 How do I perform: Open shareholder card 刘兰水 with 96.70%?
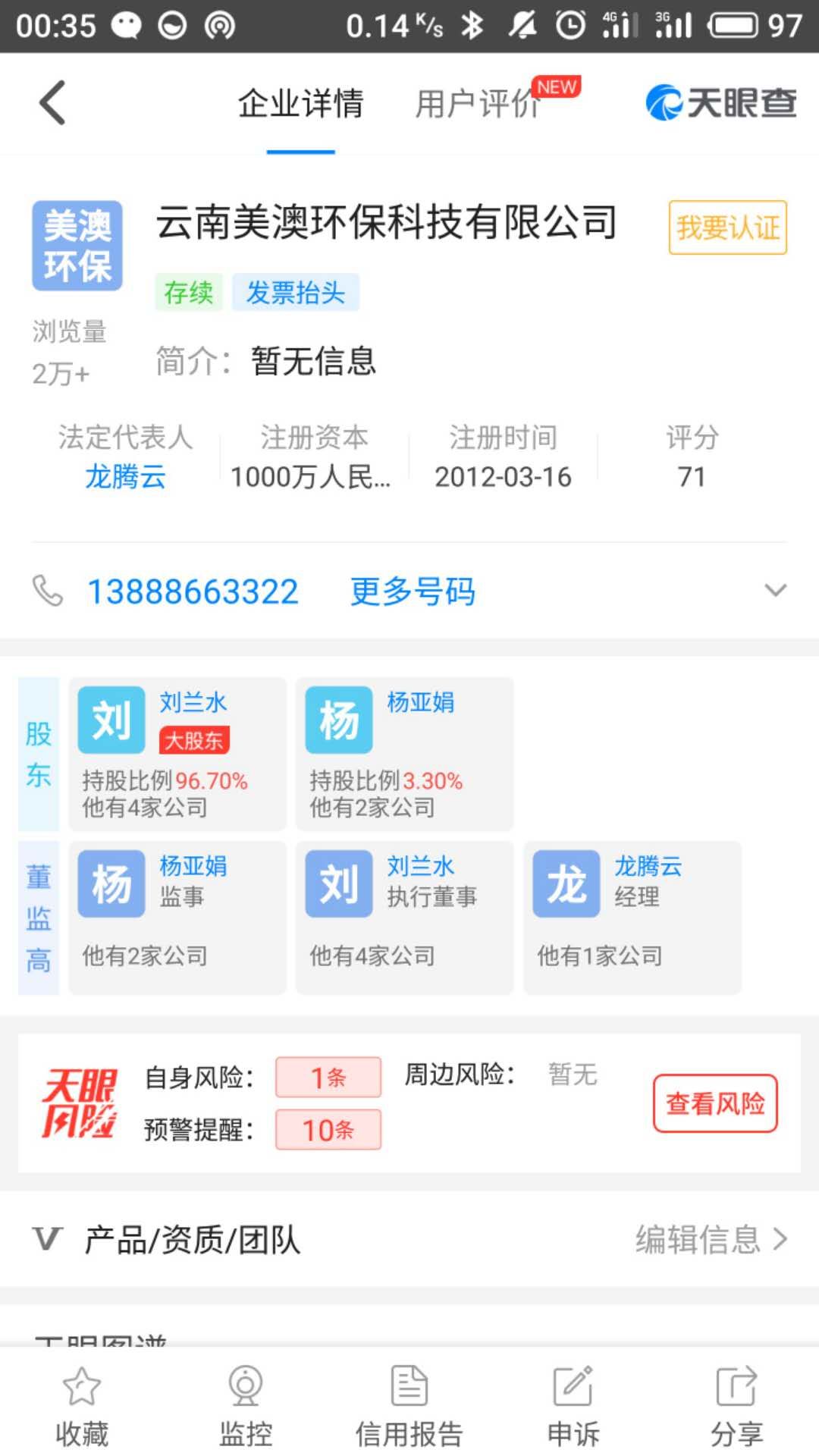[x=177, y=754]
